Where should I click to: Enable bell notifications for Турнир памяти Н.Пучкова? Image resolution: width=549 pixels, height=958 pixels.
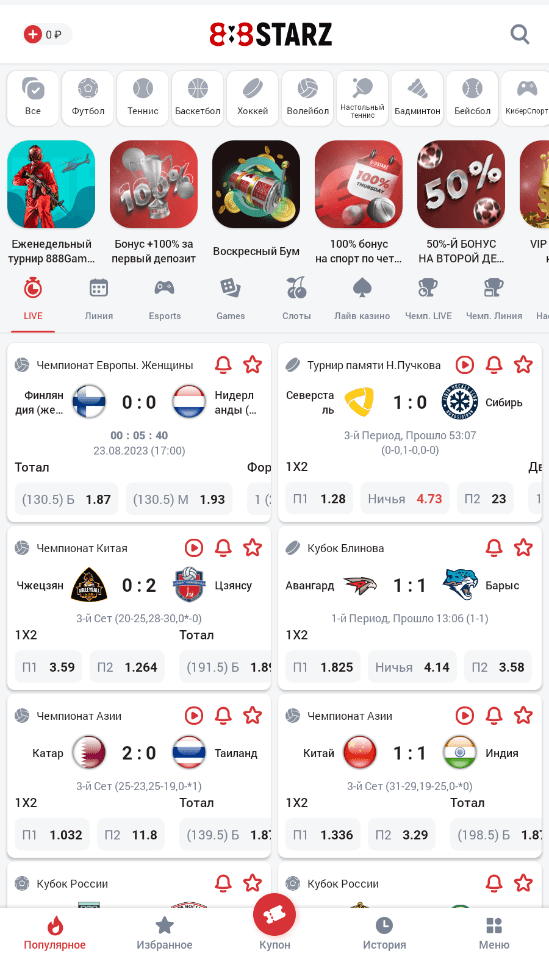(x=494, y=365)
